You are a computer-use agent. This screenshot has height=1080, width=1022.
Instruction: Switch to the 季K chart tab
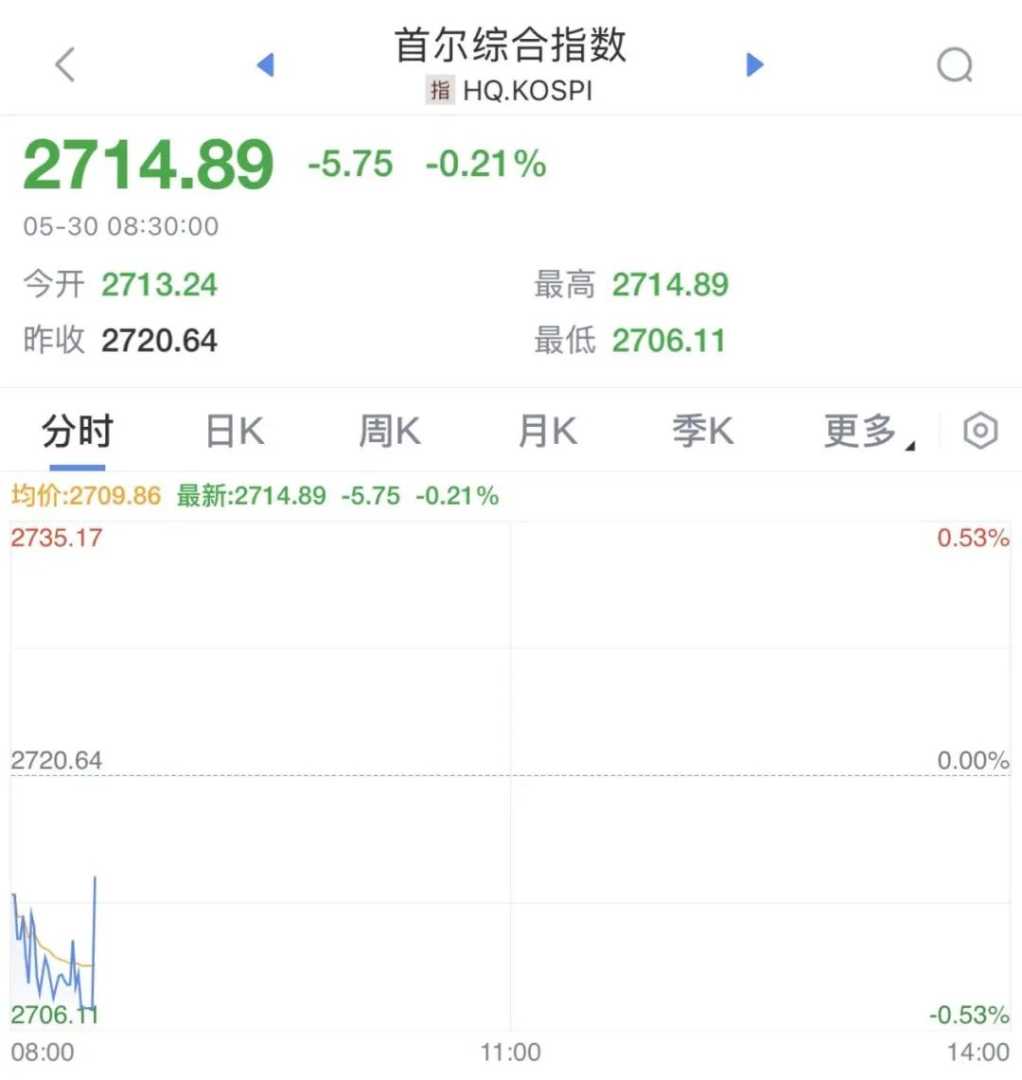pyautogui.click(x=702, y=432)
